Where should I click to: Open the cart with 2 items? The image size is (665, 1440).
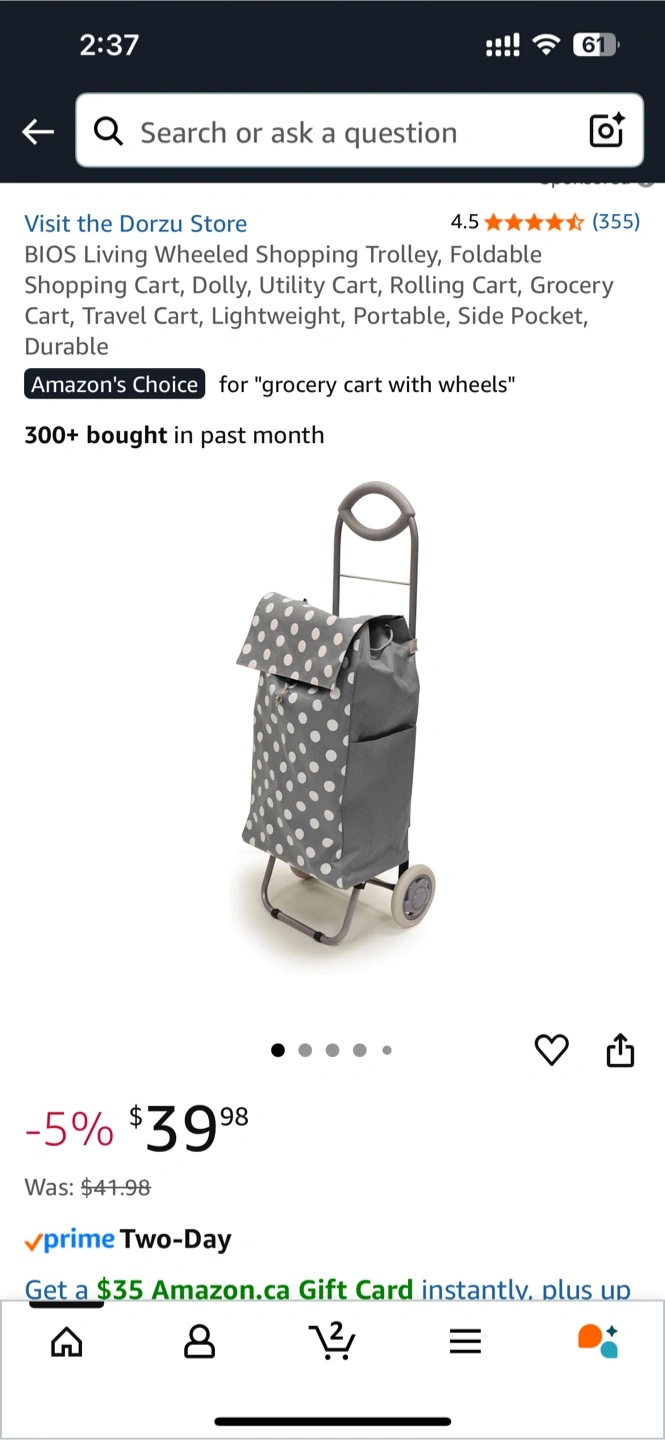coord(332,1340)
